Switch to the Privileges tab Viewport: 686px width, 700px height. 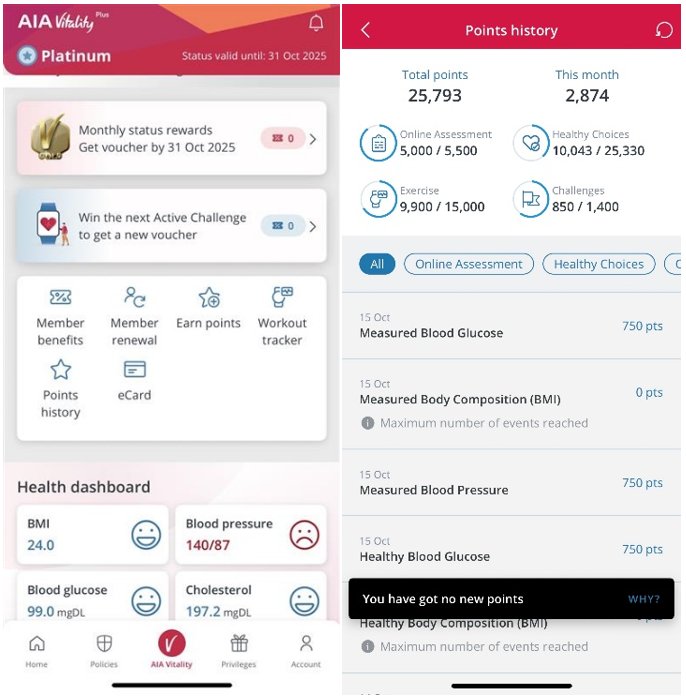pos(238,650)
